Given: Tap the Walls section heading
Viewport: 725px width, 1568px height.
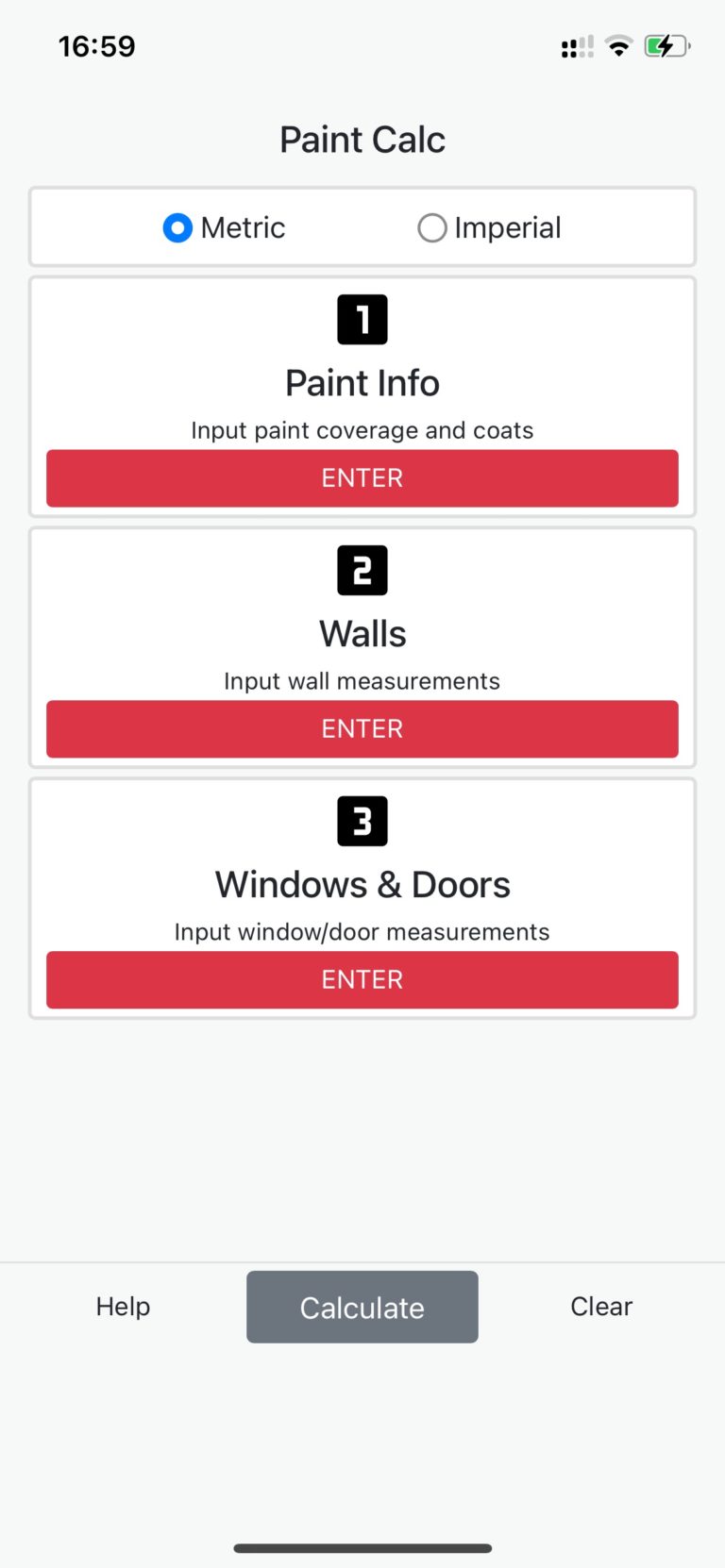Looking at the screenshot, I should pos(362,633).
